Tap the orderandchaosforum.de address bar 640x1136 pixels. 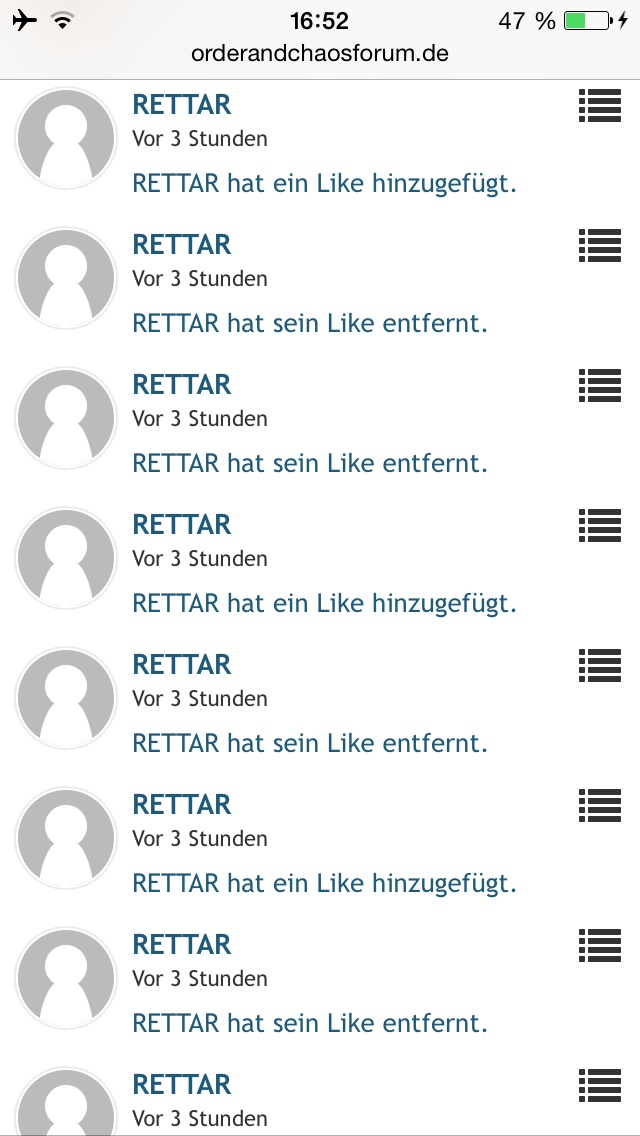click(x=320, y=53)
